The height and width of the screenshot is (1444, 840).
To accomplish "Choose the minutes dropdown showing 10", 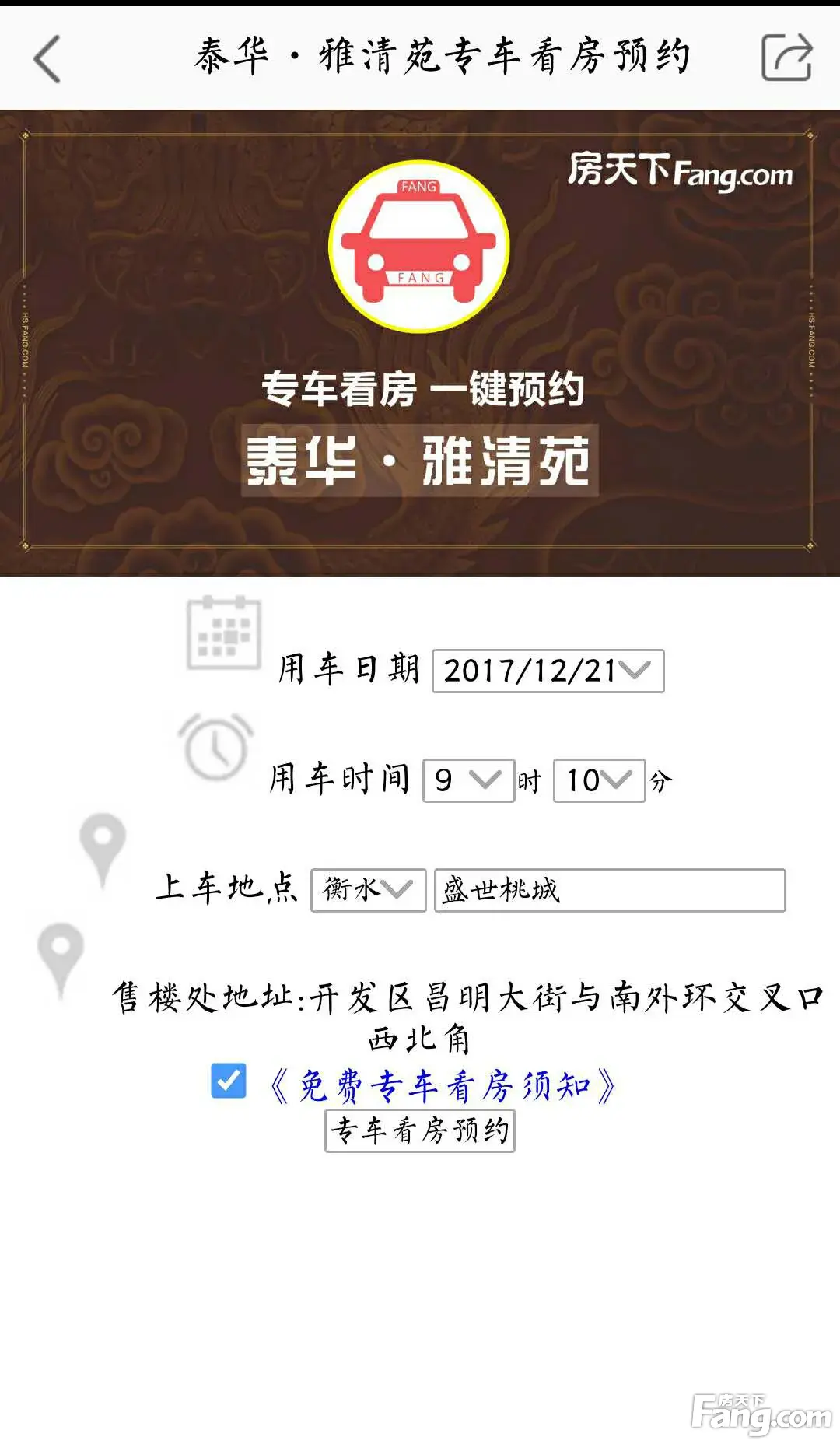I will 599,780.
